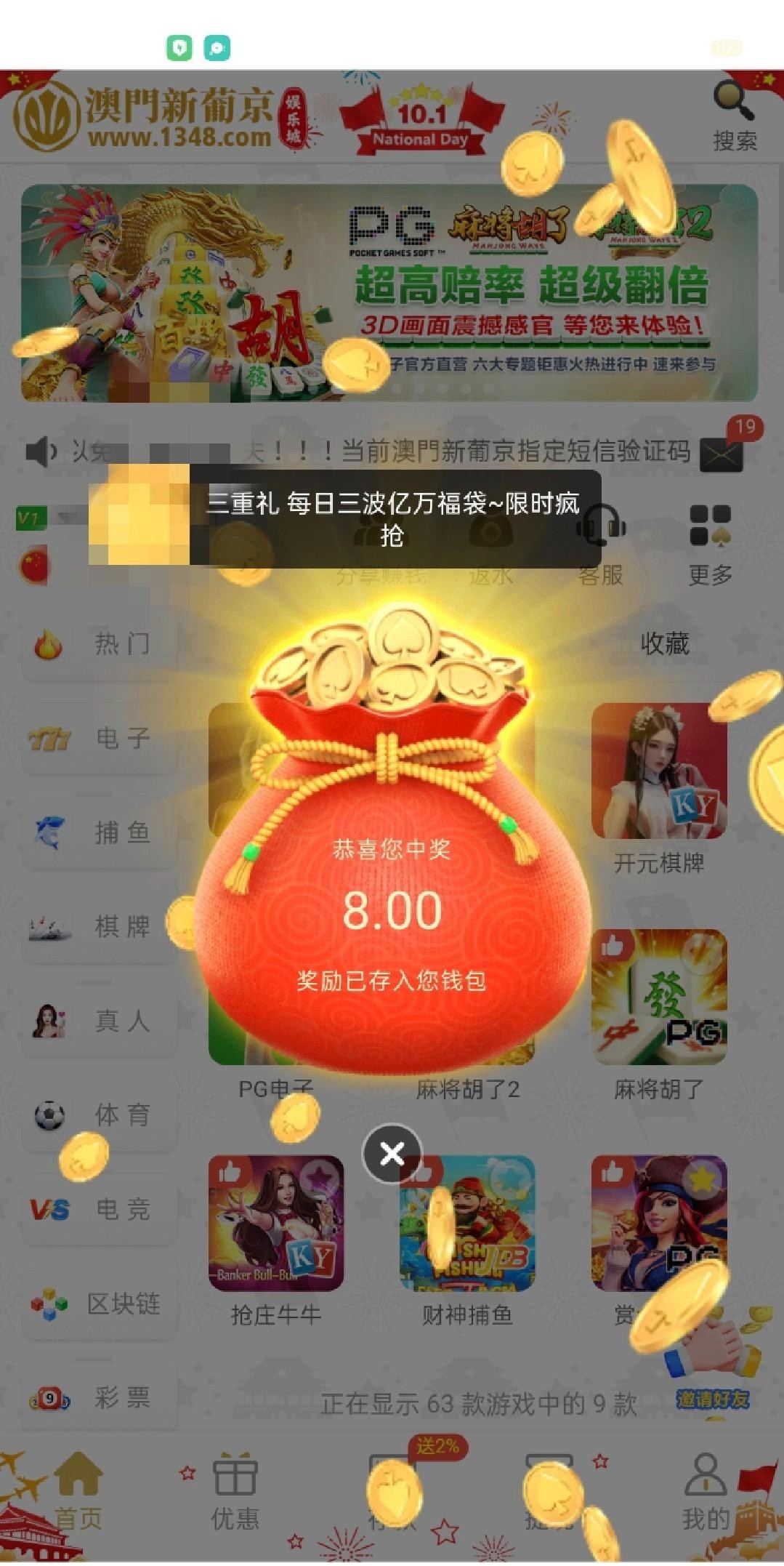784x1566 pixels.
Task: Select the 电子 game category
Action: click(x=100, y=739)
